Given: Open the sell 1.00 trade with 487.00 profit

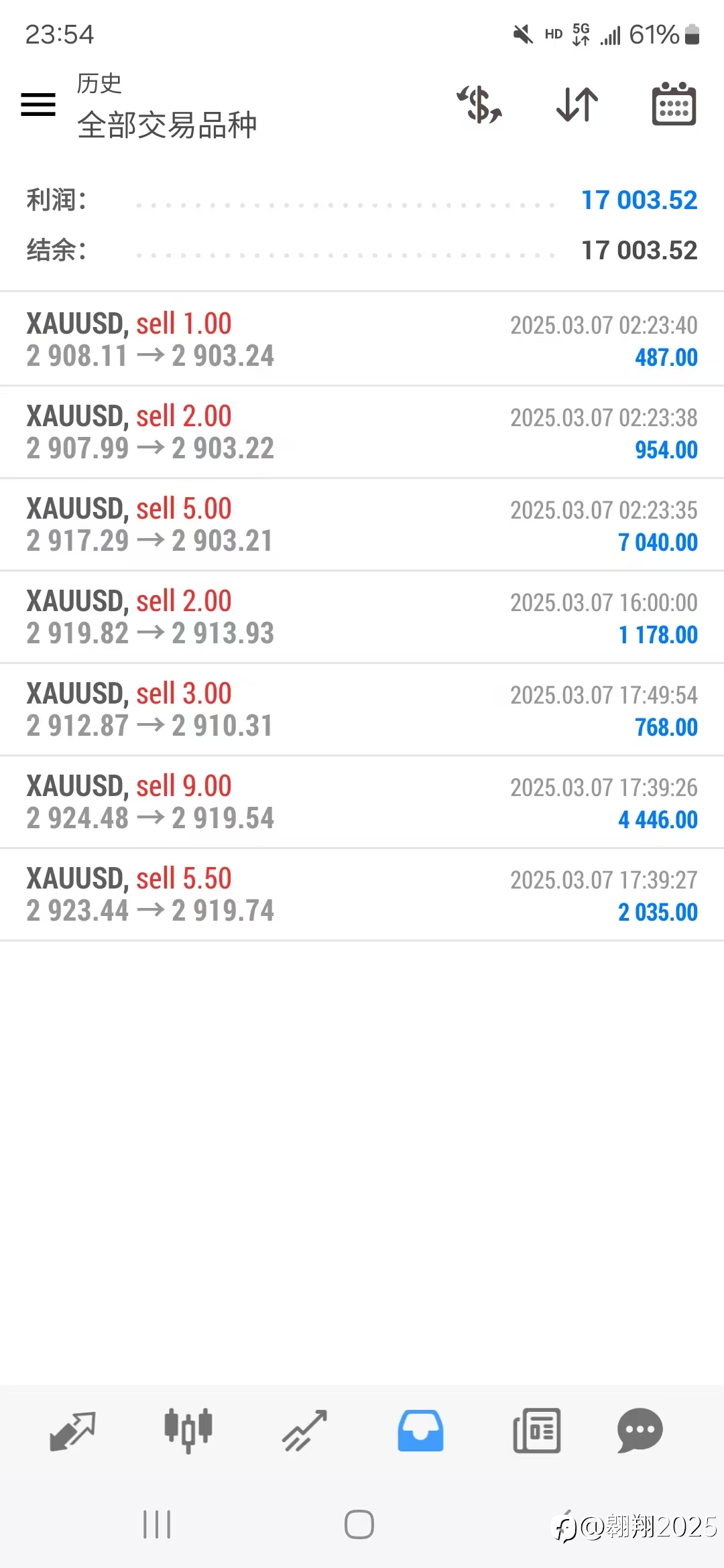Looking at the screenshot, I should [362, 340].
